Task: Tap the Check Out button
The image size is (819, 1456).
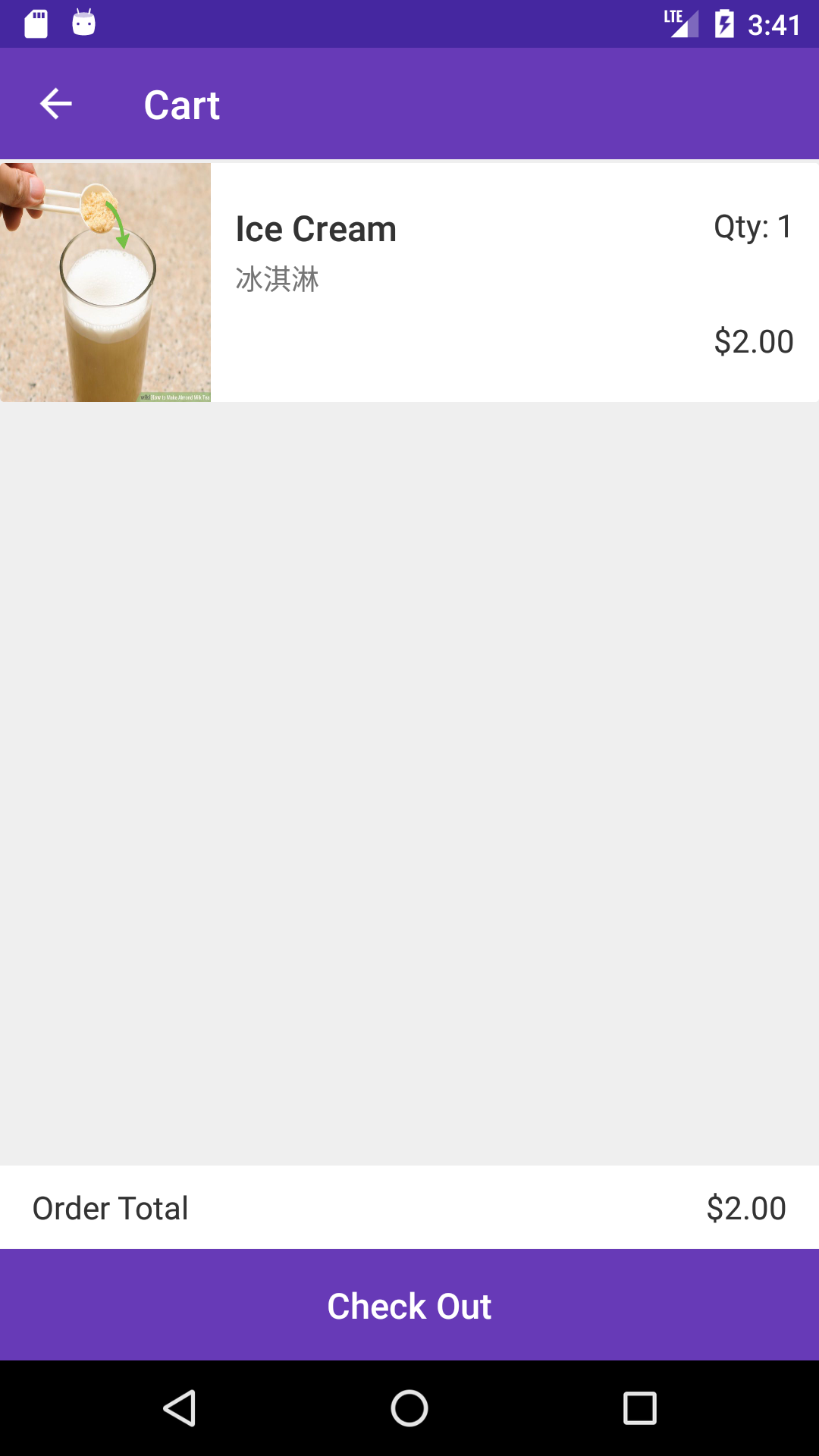Action: [409, 1305]
